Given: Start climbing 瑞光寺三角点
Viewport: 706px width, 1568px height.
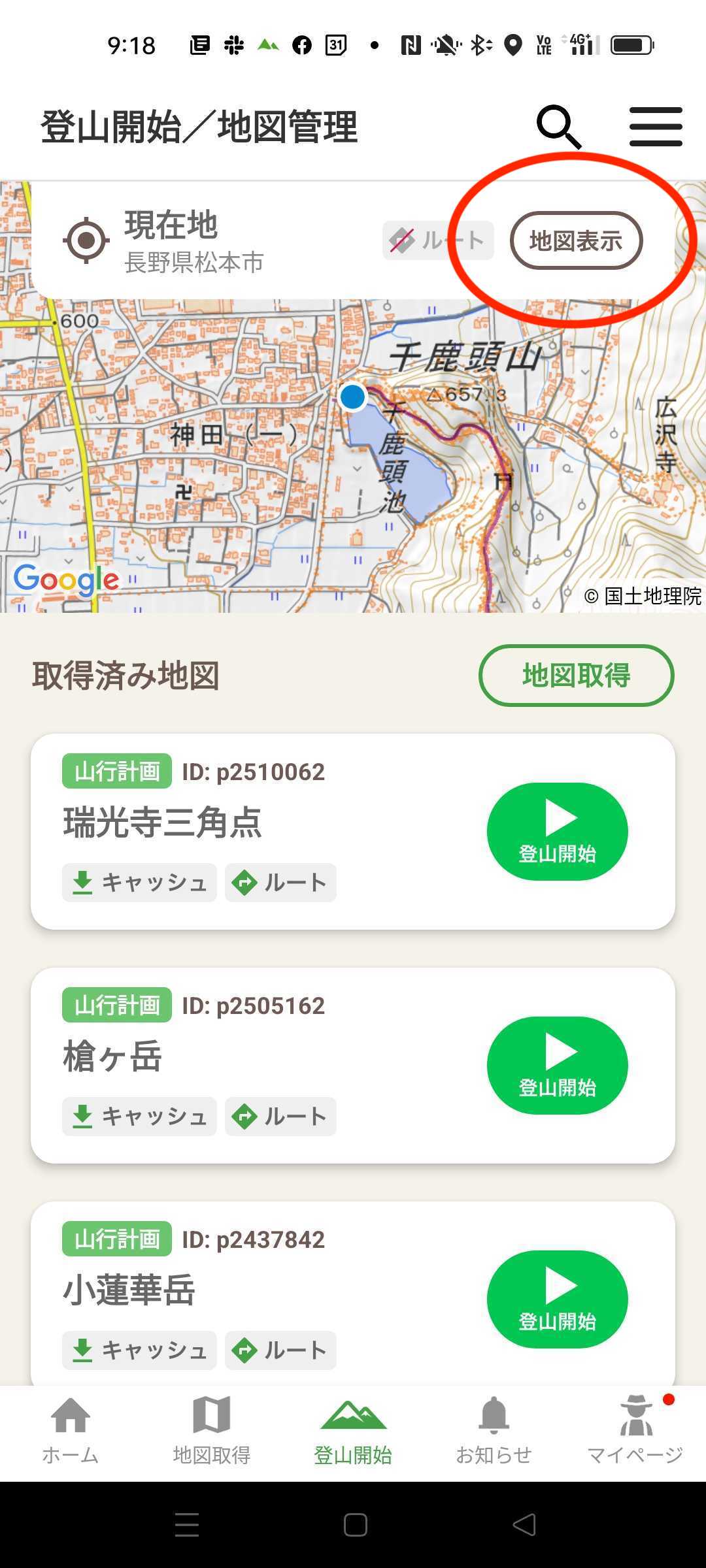Looking at the screenshot, I should [x=557, y=832].
